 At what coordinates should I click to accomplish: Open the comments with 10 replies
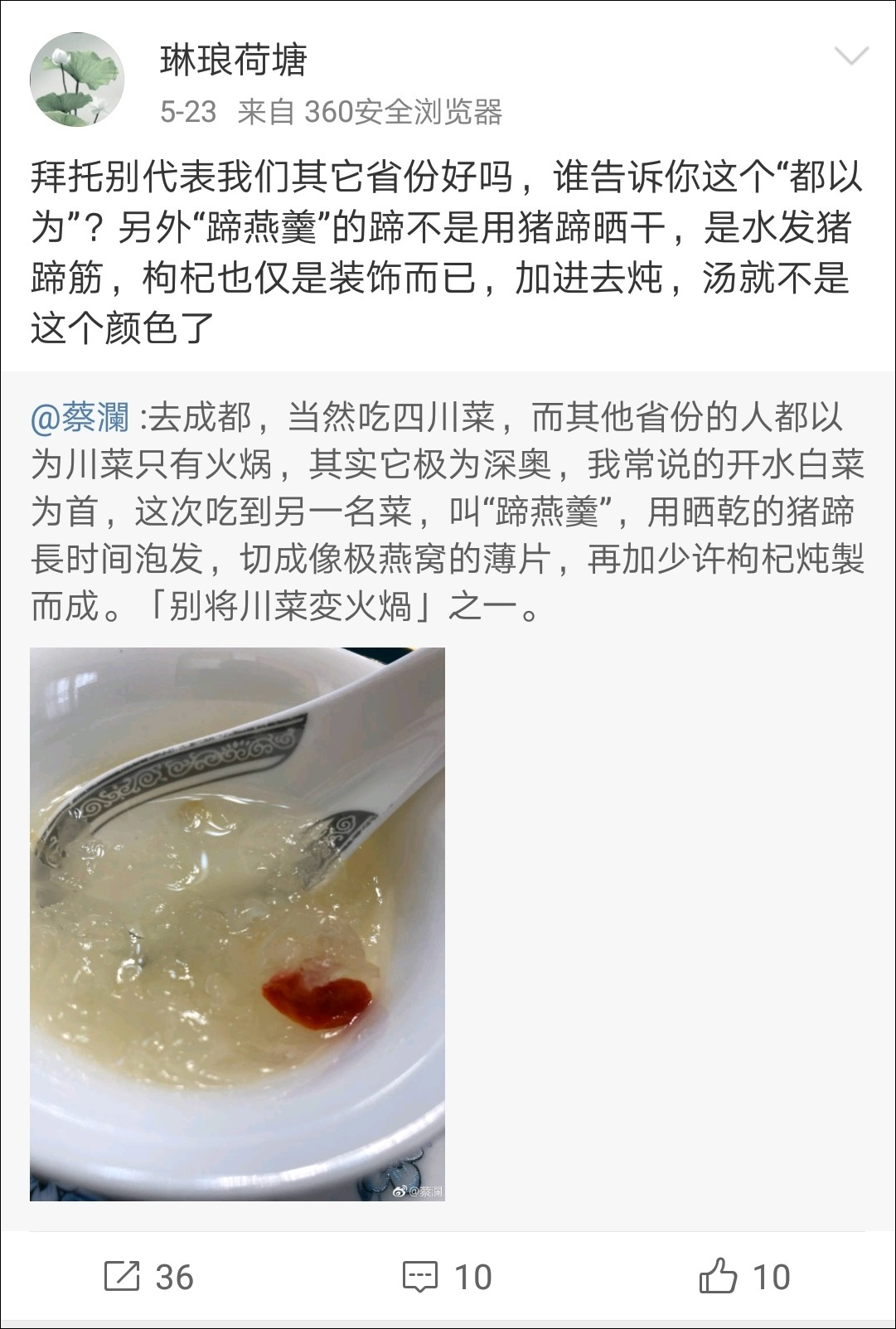point(448,1277)
